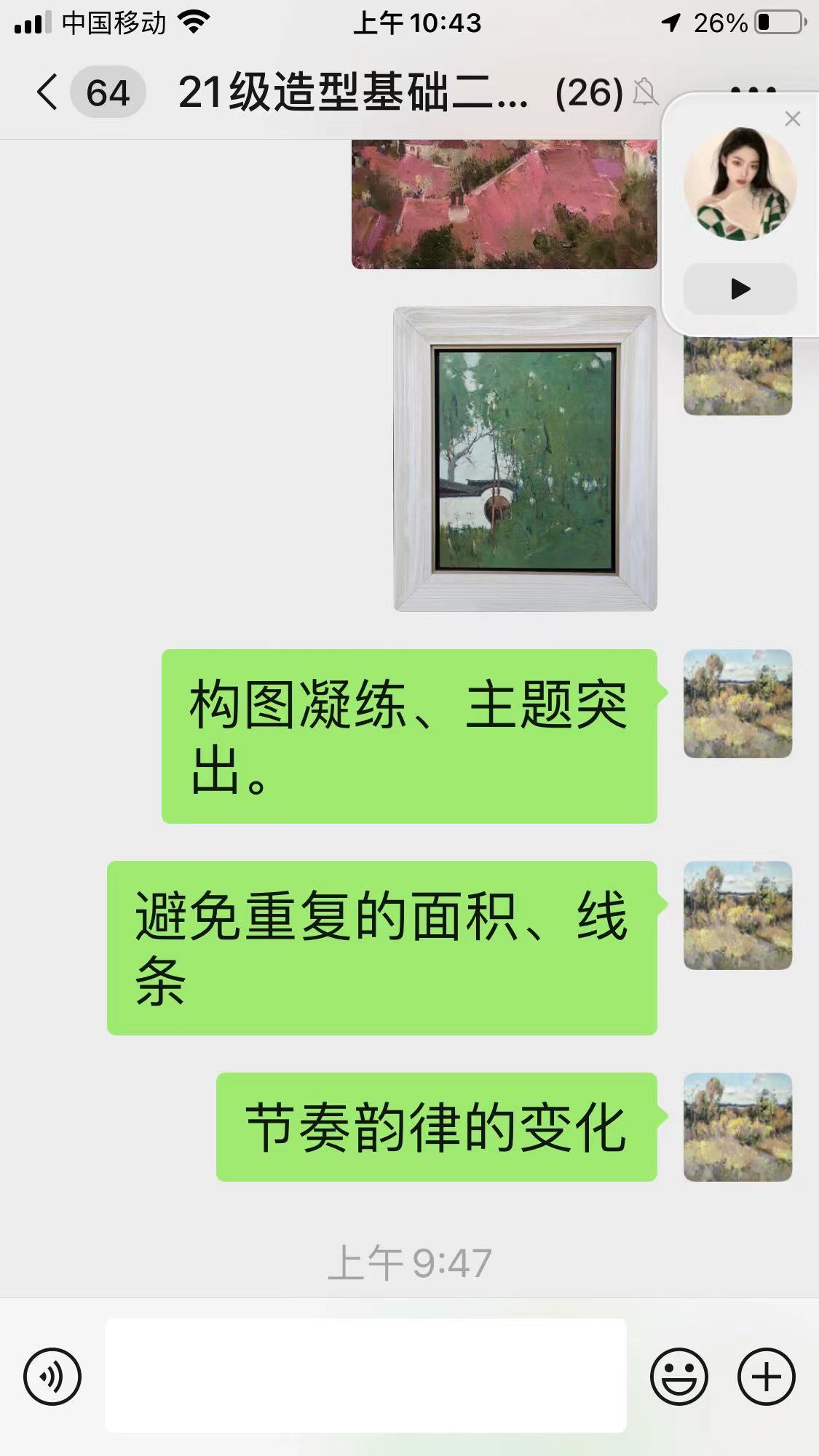Play the floating video widget
819x1456 pixels.
[x=740, y=289]
